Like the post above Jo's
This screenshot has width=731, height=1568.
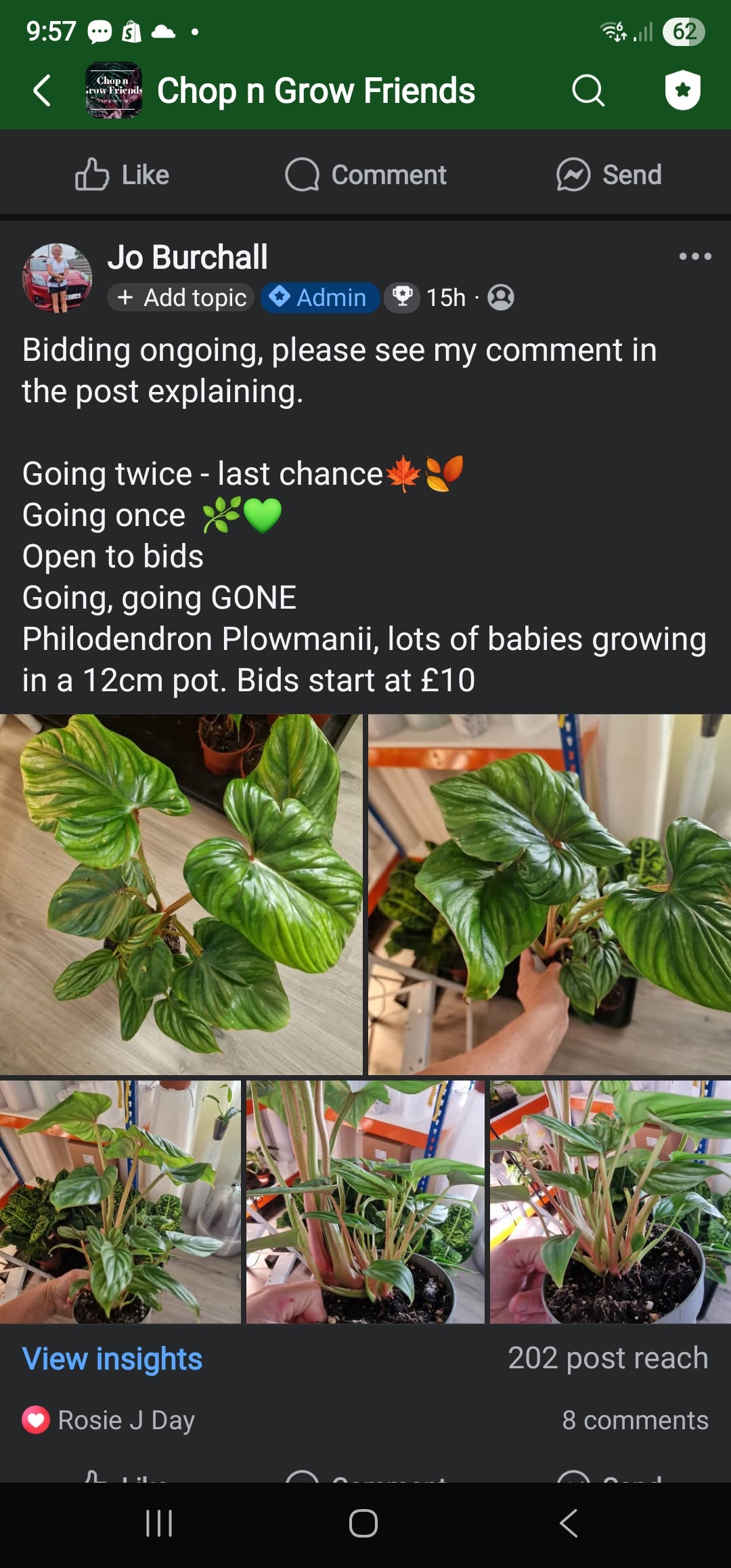123,175
